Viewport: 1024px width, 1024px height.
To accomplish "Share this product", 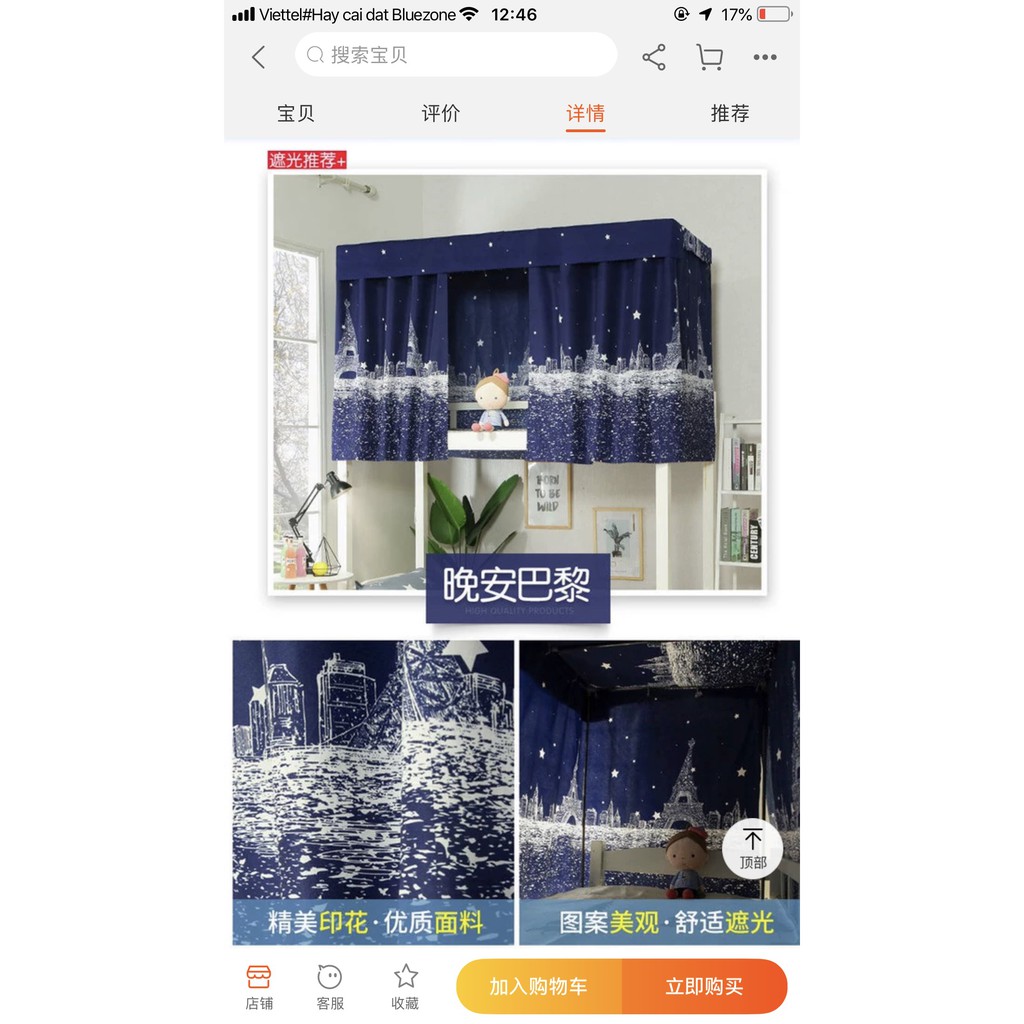I will coord(654,57).
